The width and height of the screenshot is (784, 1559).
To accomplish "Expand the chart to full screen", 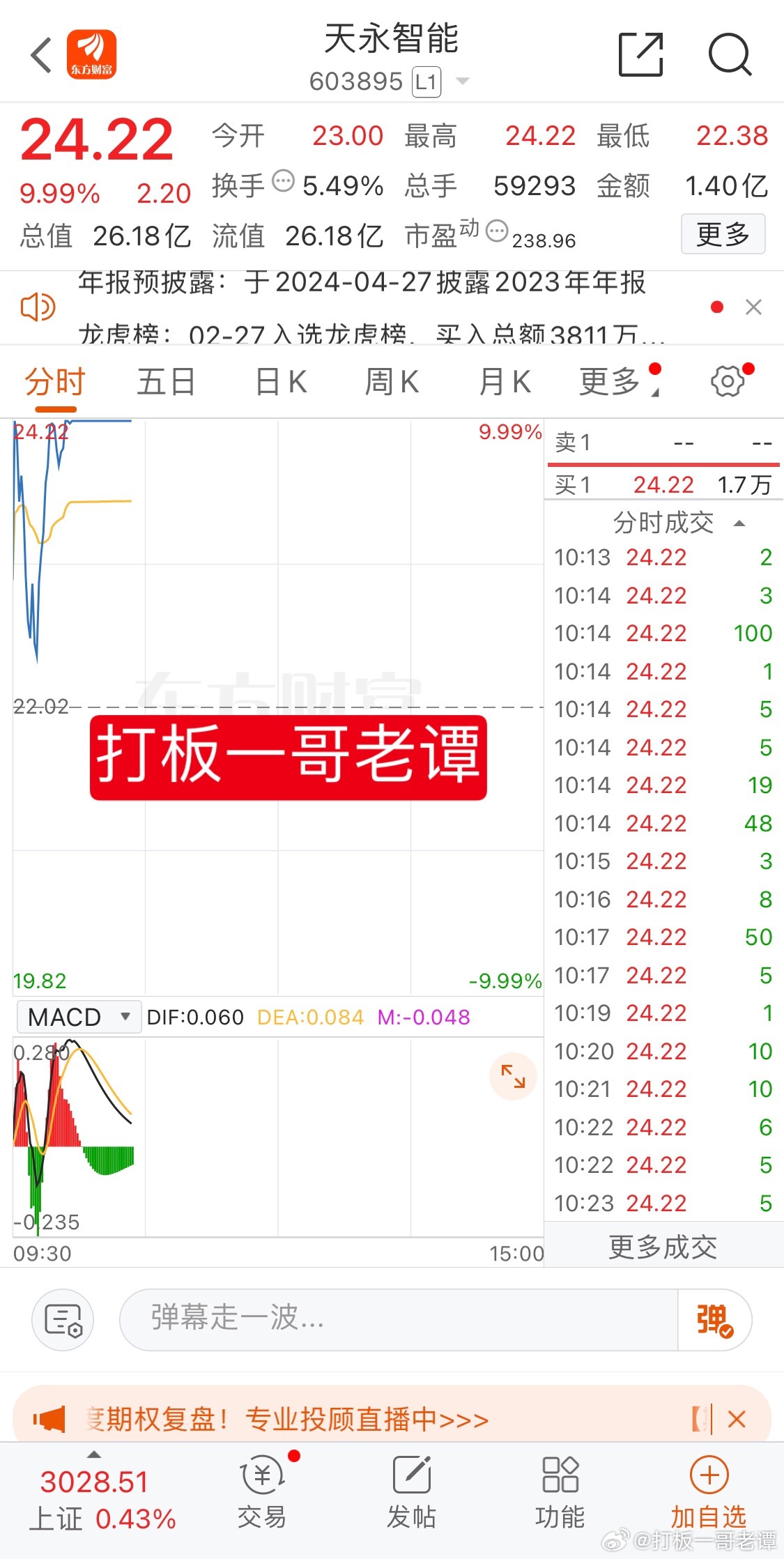I will pyautogui.click(x=513, y=1076).
